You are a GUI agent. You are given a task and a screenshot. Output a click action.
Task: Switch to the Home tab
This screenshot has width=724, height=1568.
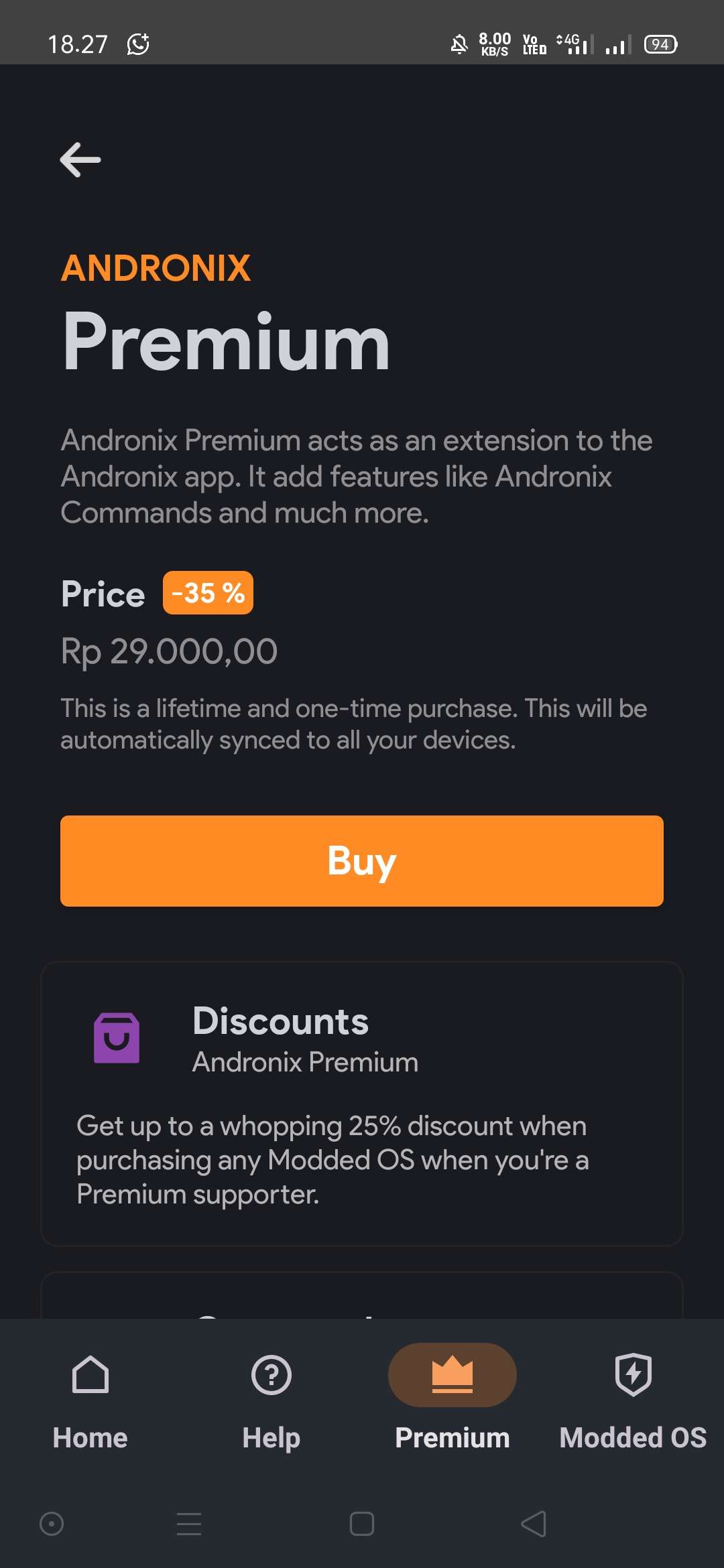point(90,1398)
